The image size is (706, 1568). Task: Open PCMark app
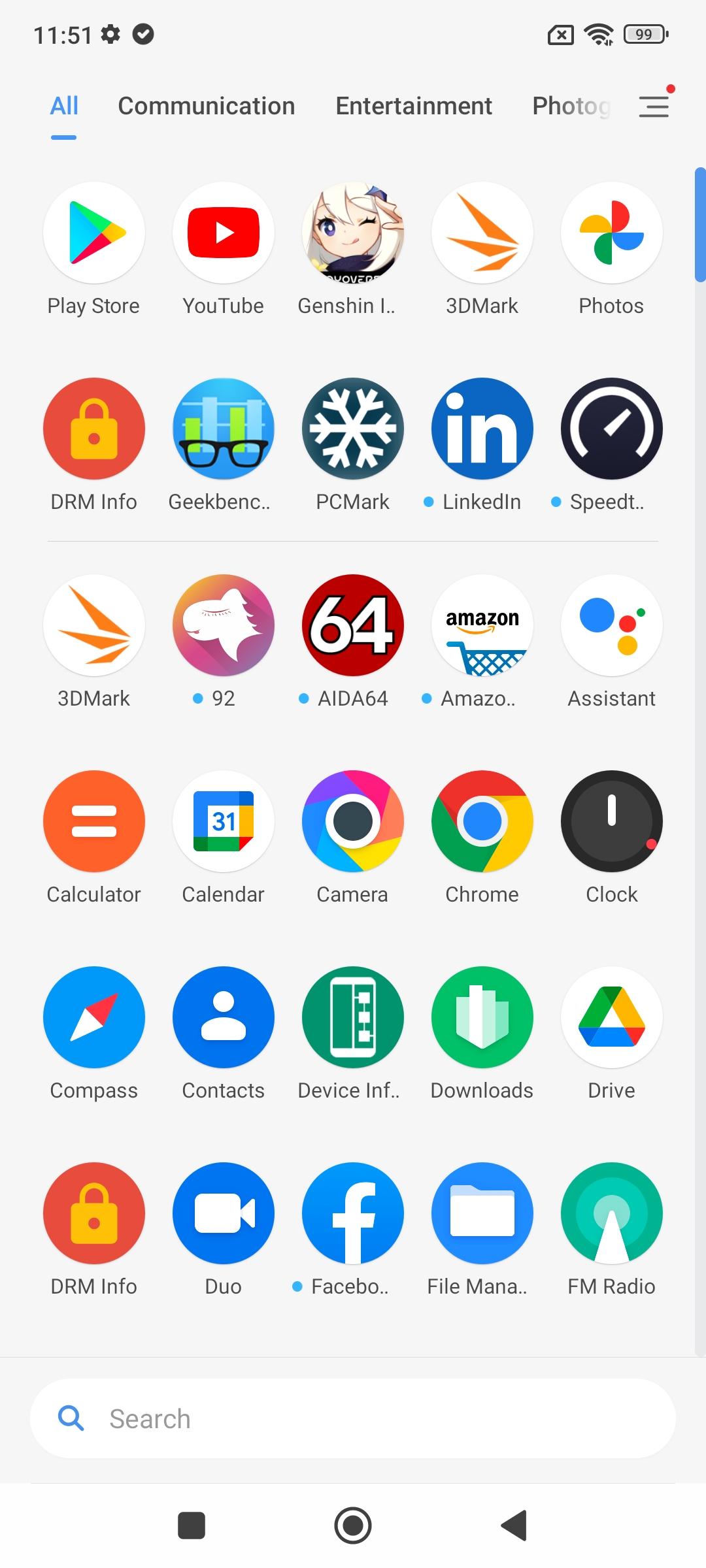pyautogui.click(x=353, y=429)
